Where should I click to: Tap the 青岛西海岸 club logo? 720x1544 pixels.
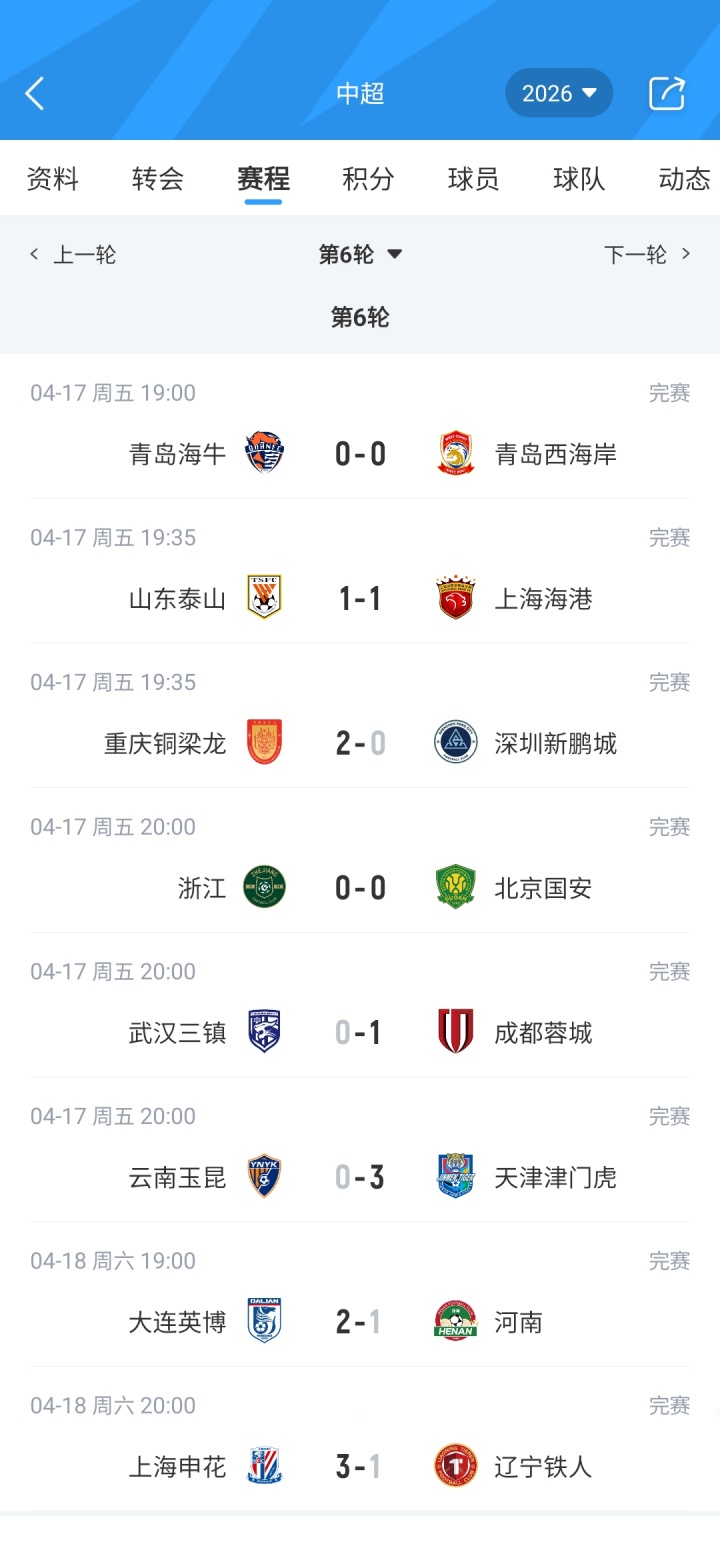click(x=455, y=452)
